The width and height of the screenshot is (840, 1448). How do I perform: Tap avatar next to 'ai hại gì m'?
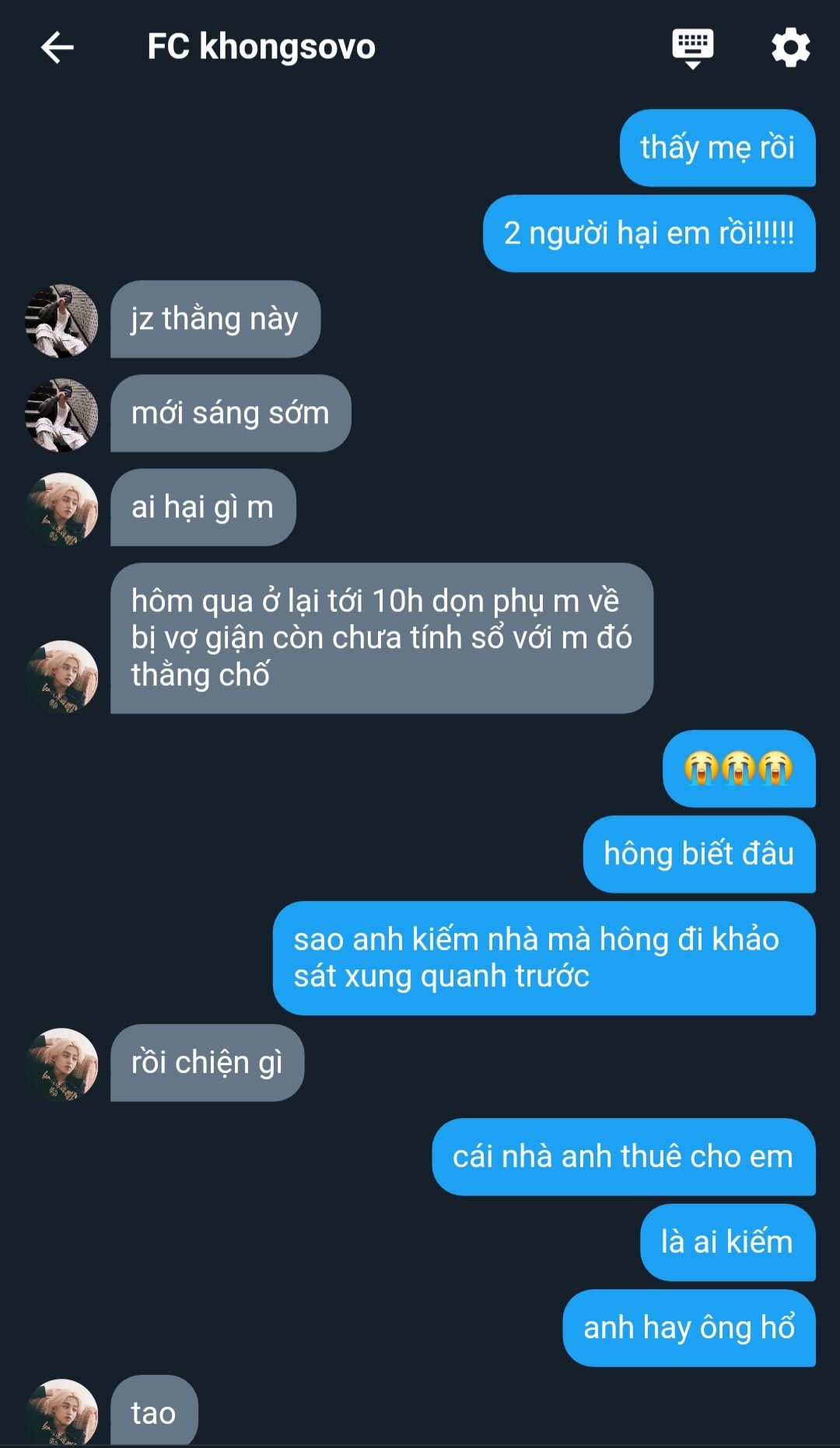point(61,509)
